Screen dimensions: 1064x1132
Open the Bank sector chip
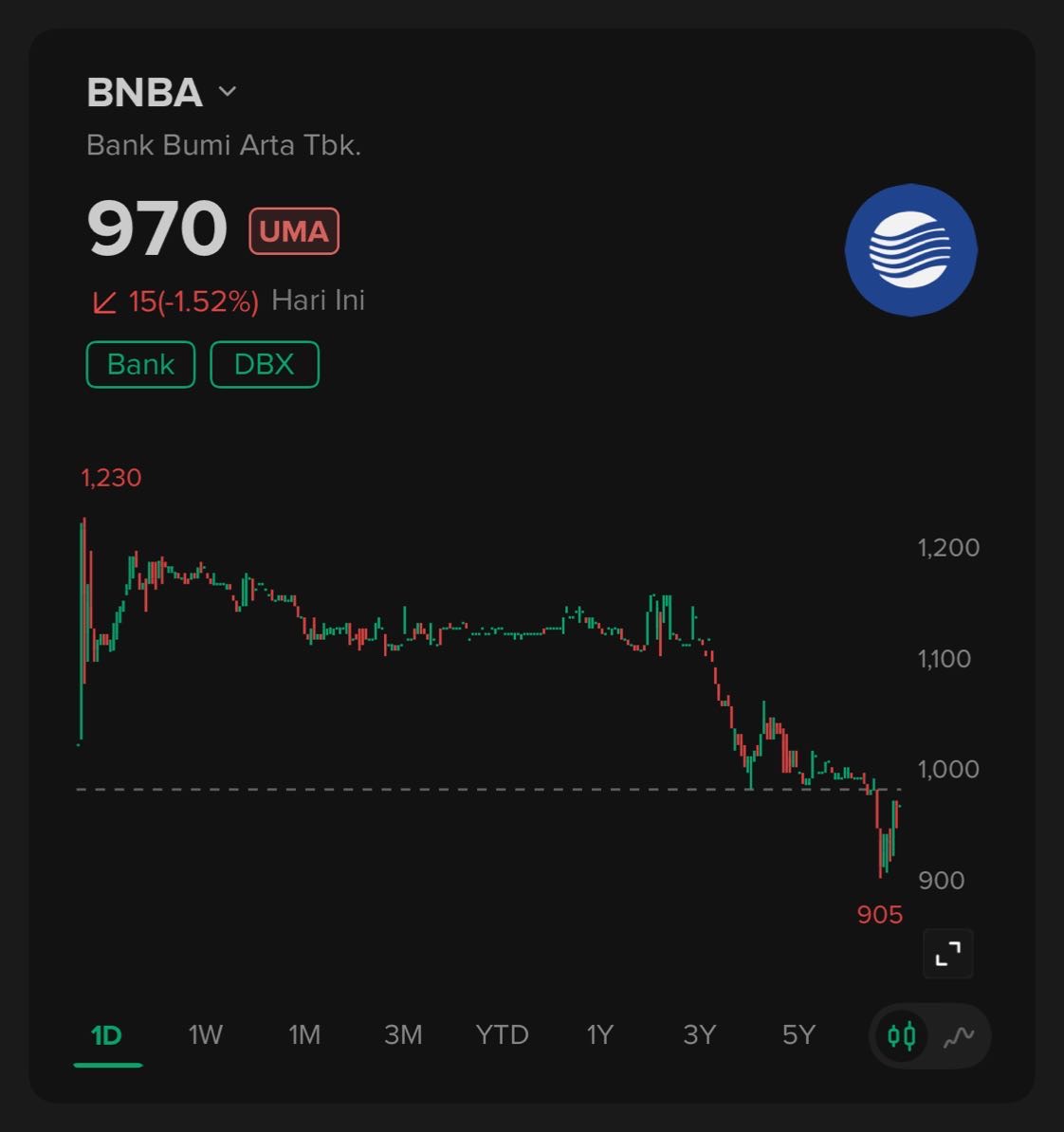click(x=140, y=364)
